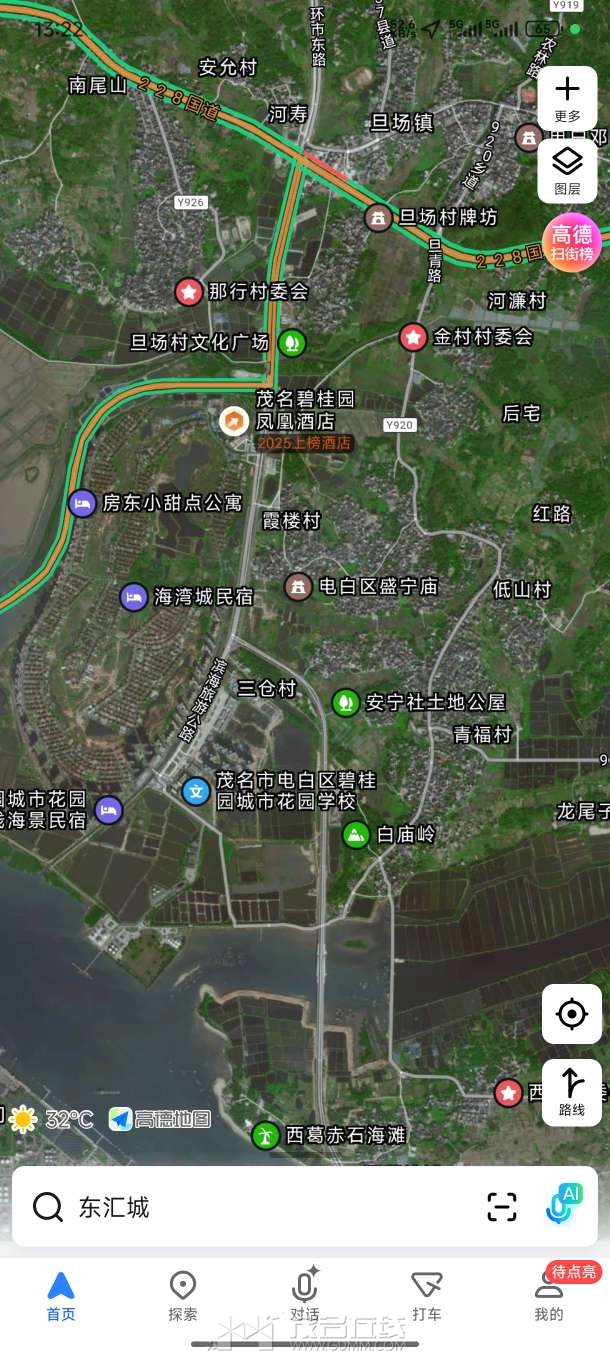Go to the 打车 tab
This screenshot has width=610, height=1356.
click(x=427, y=1296)
